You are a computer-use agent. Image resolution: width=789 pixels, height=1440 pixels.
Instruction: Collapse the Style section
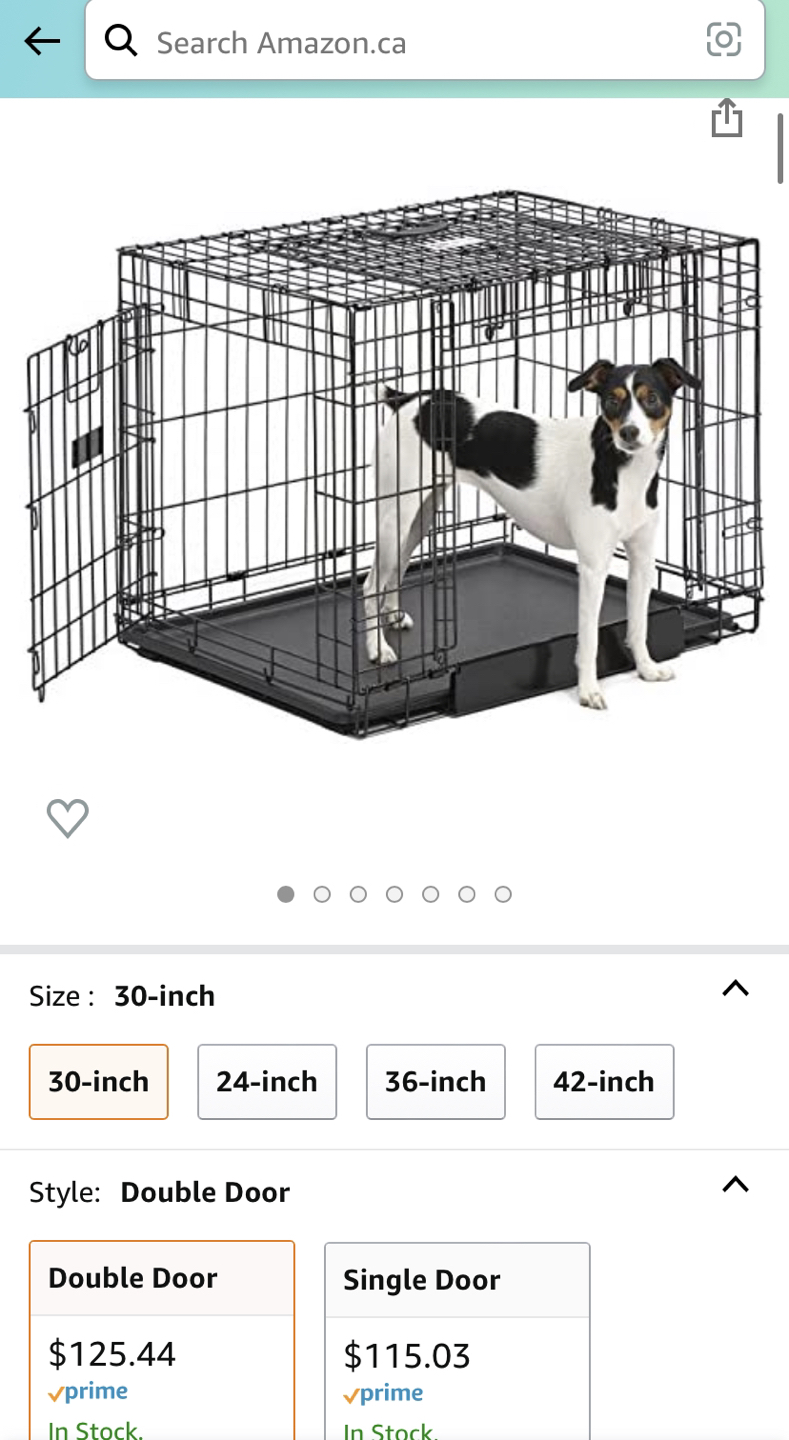(735, 1185)
